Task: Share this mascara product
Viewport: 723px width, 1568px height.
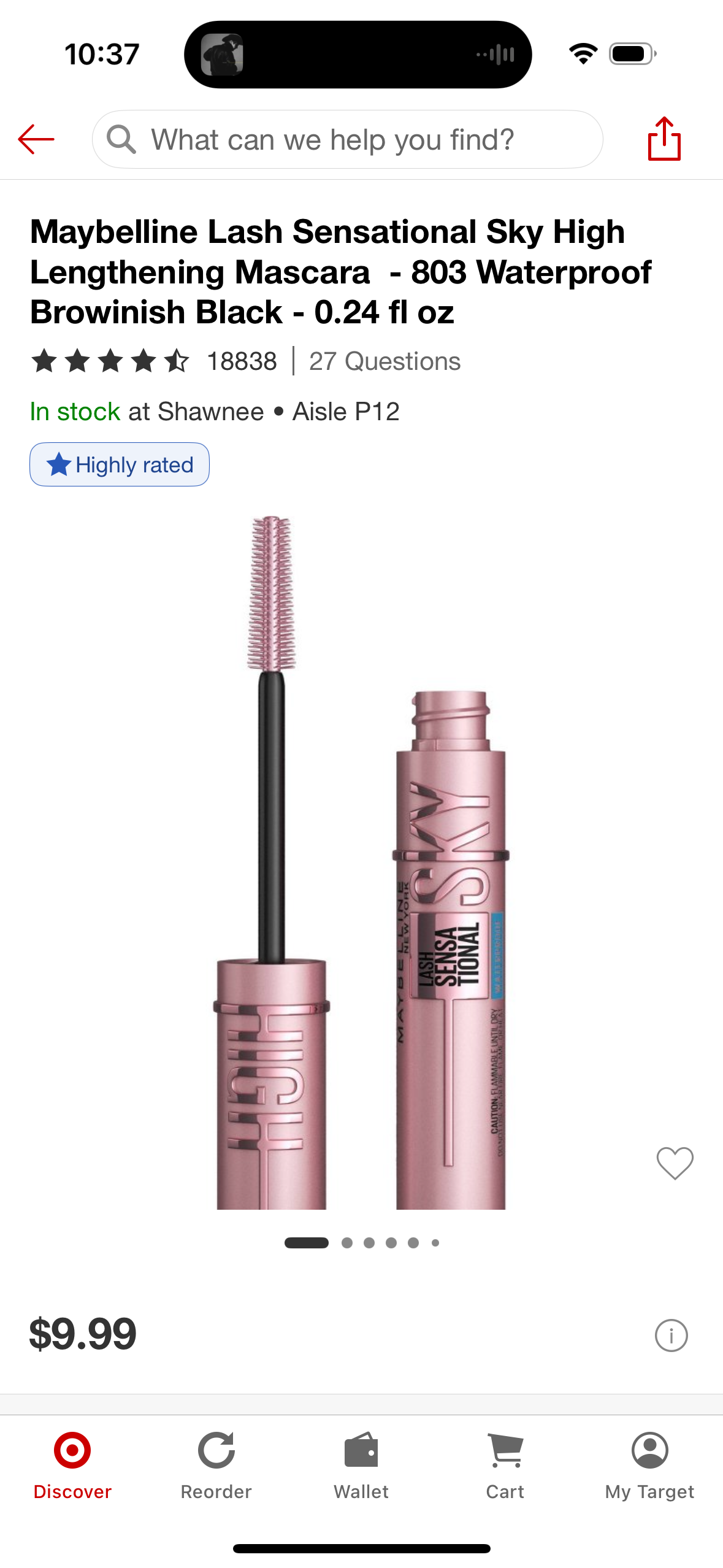Action: pyautogui.click(x=664, y=139)
